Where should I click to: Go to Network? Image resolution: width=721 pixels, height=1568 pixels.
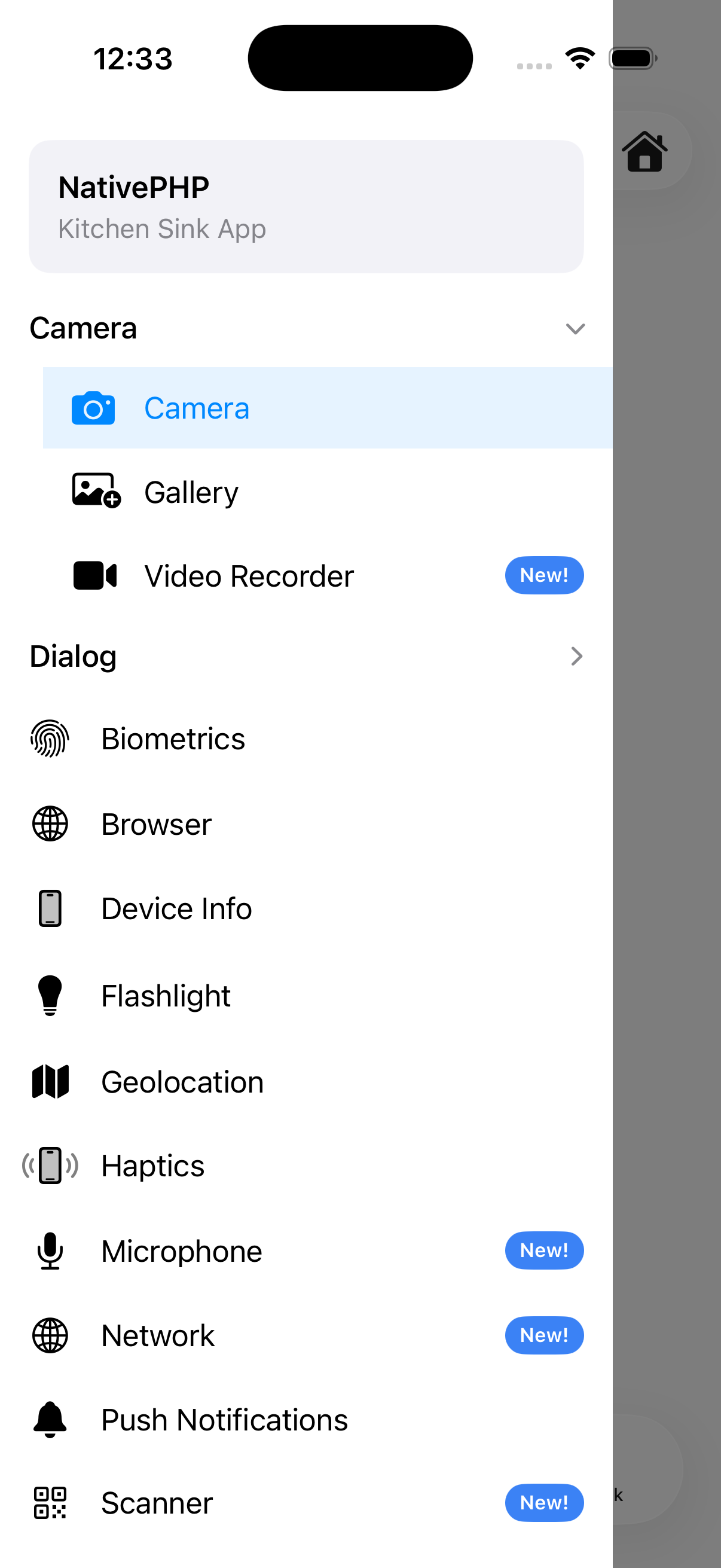tap(158, 1335)
